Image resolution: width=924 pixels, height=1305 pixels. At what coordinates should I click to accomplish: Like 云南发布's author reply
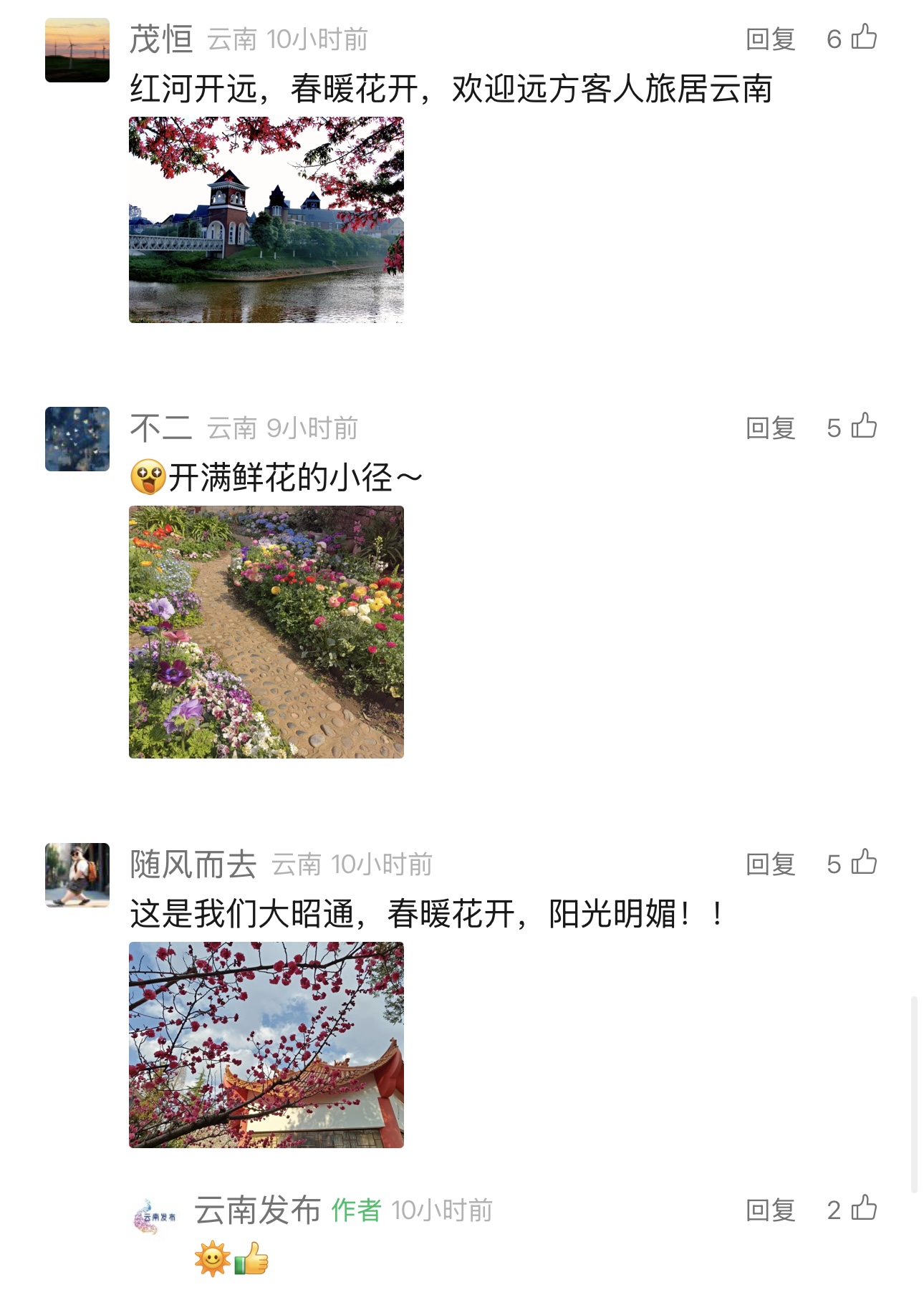click(x=864, y=1209)
